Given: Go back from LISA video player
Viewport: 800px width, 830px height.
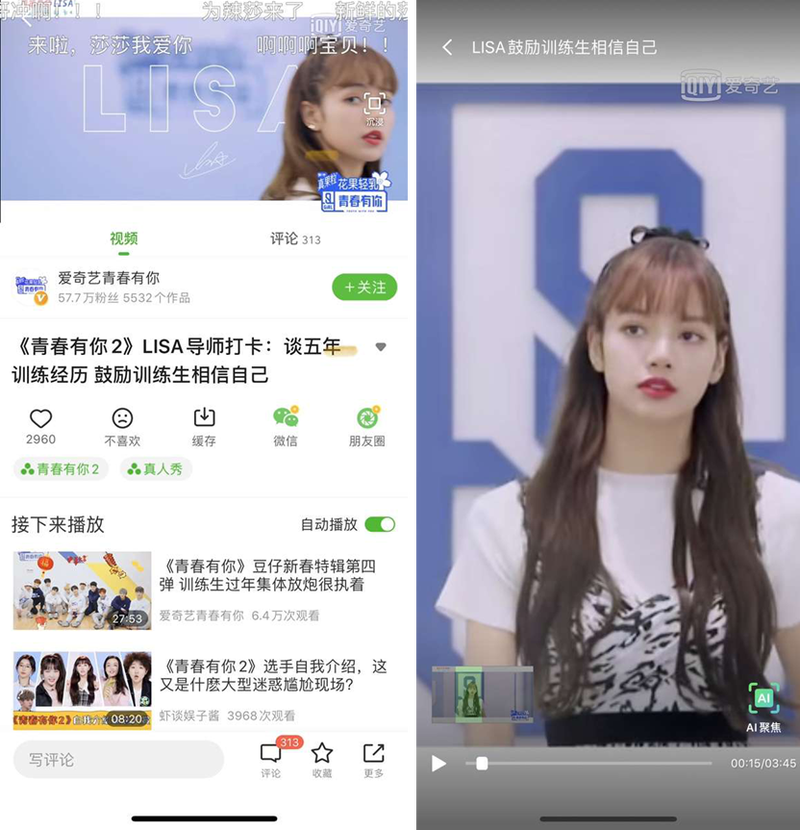Looking at the screenshot, I should pyautogui.click(x=447, y=47).
